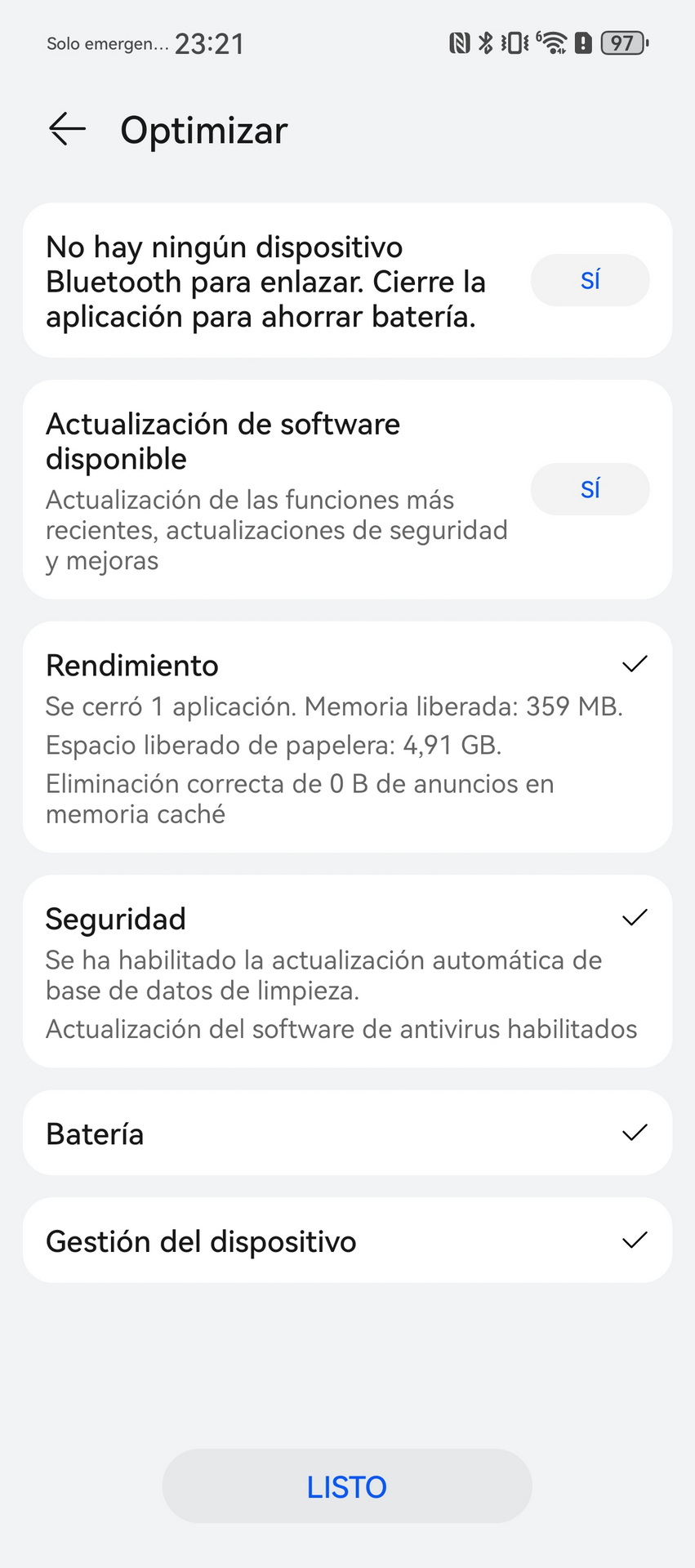Tap the LISTO button to finish
Image resolution: width=695 pixels, height=1568 pixels.
click(x=347, y=1486)
